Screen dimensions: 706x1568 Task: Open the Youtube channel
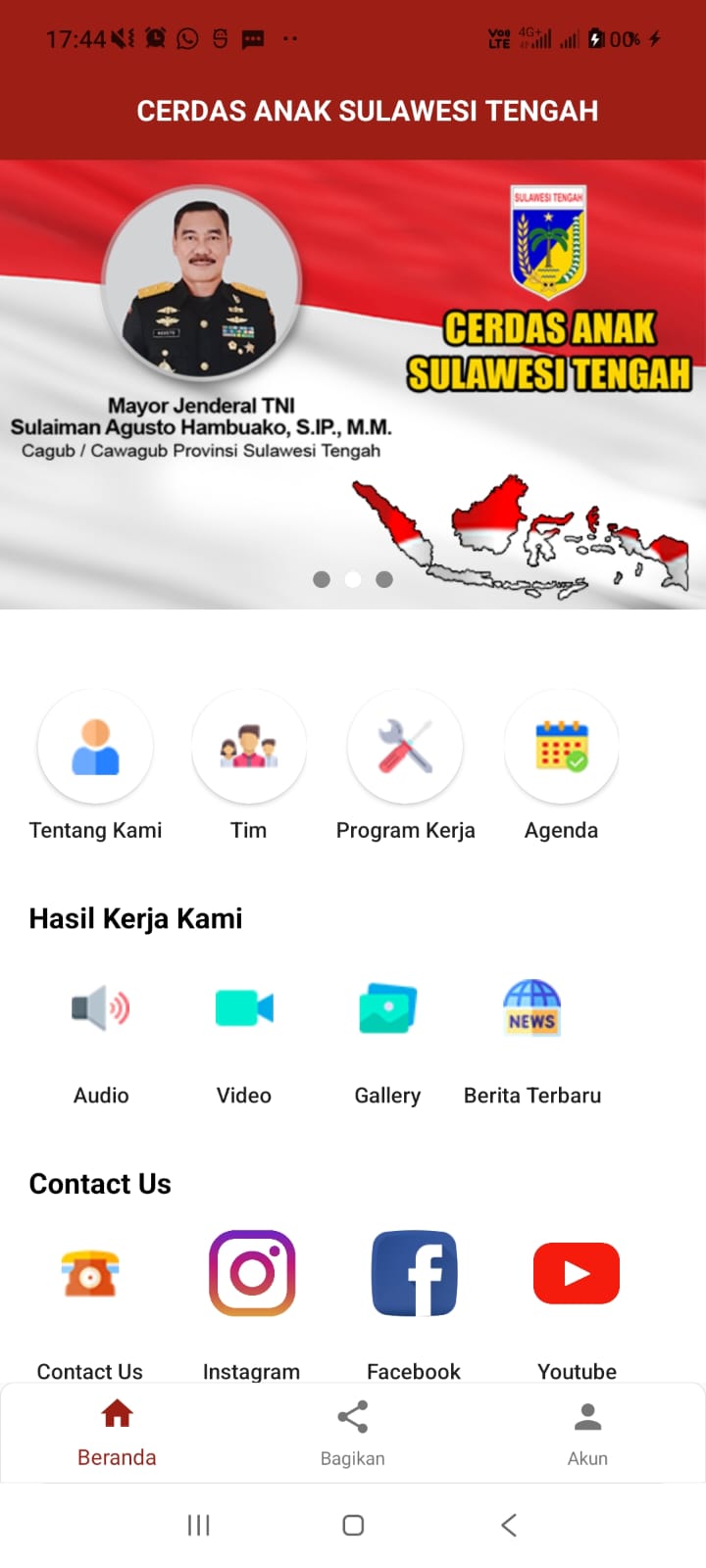click(x=577, y=1273)
